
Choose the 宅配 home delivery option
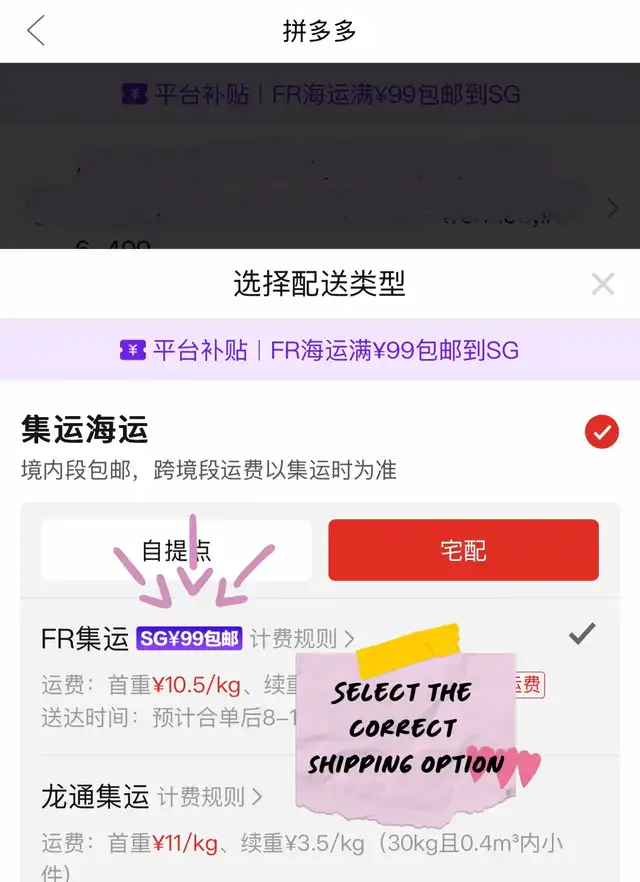point(463,550)
